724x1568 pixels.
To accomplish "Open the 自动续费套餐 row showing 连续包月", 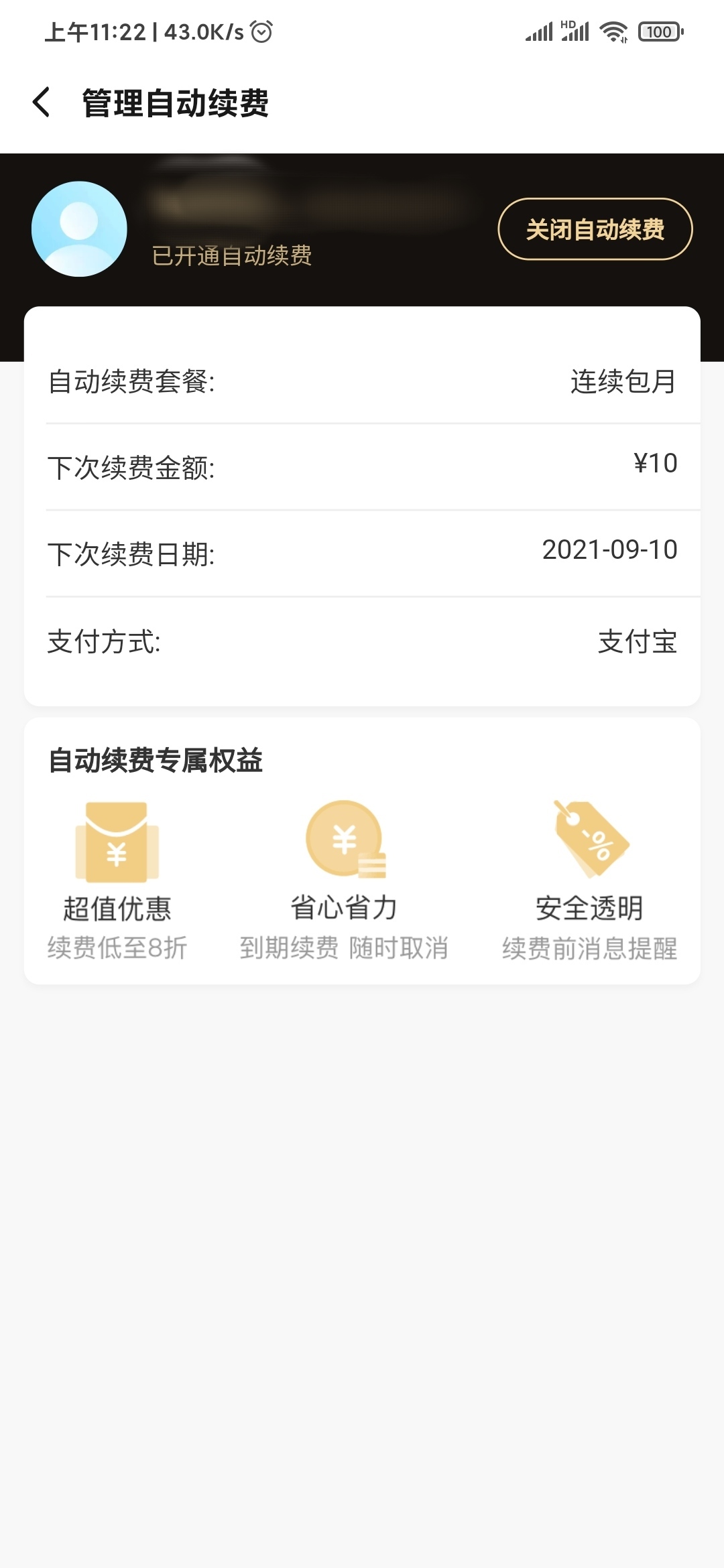I will (362, 382).
